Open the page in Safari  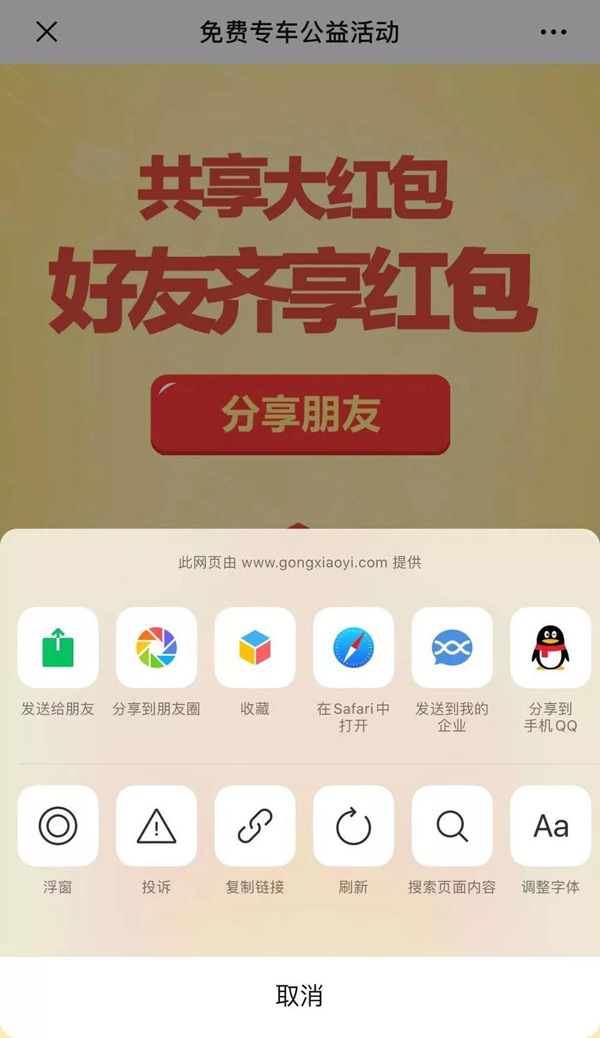(x=353, y=648)
